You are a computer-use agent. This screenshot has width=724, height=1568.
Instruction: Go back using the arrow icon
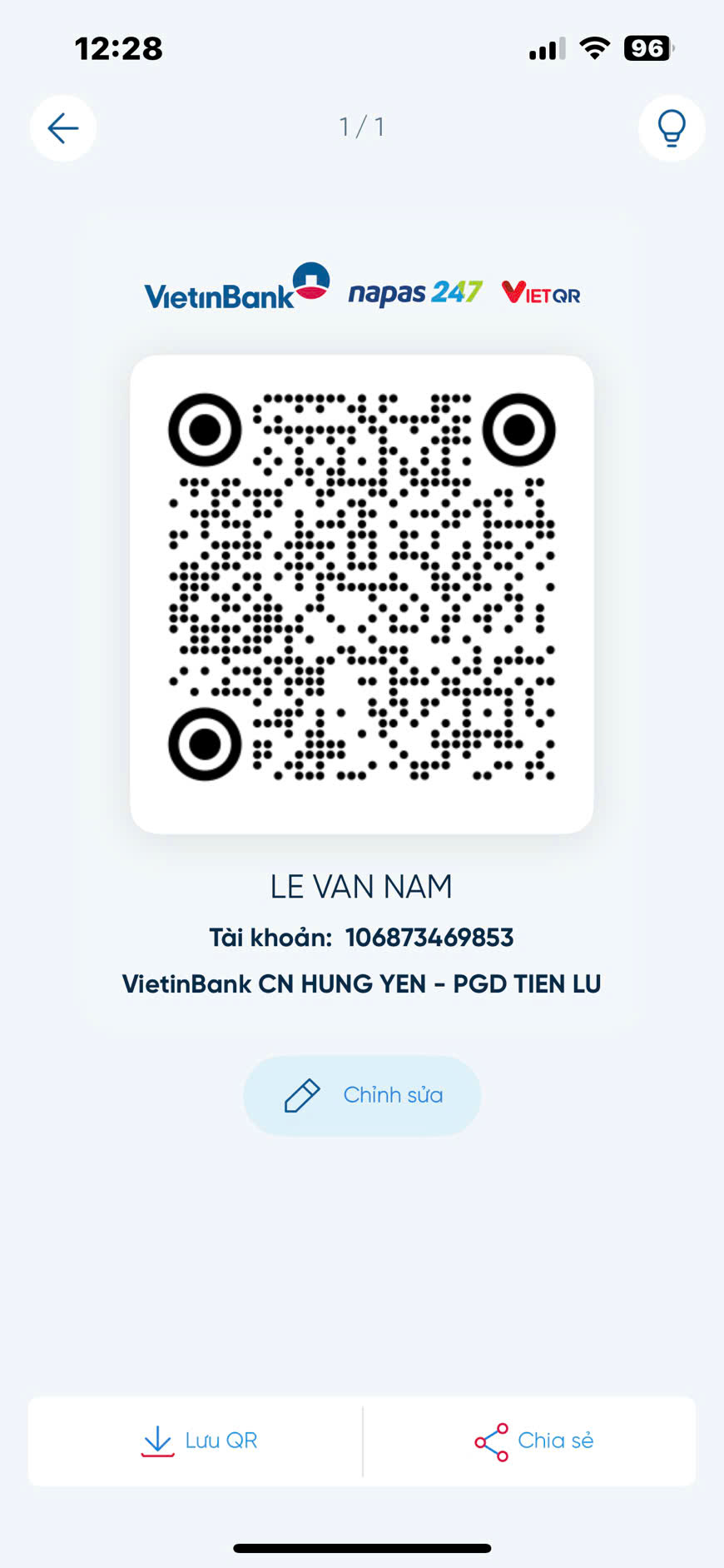[x=63, y=128]
